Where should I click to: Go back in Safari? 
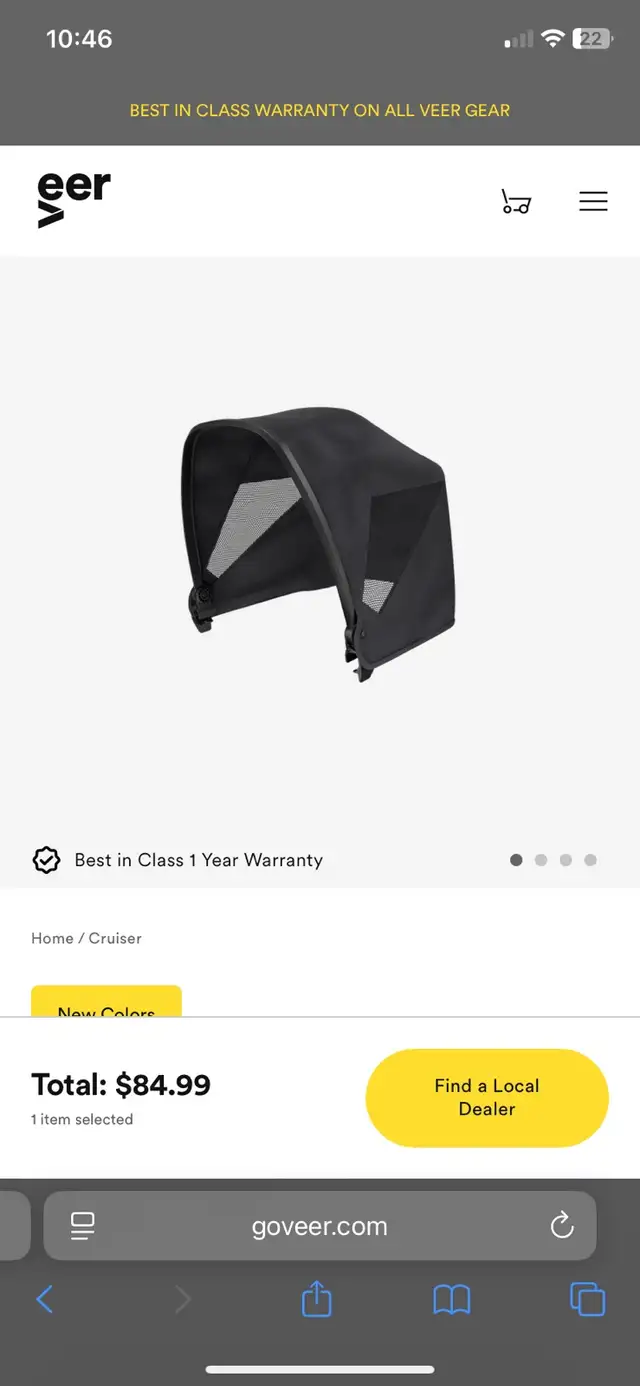pyautogui.click(x=44, y=1299)
